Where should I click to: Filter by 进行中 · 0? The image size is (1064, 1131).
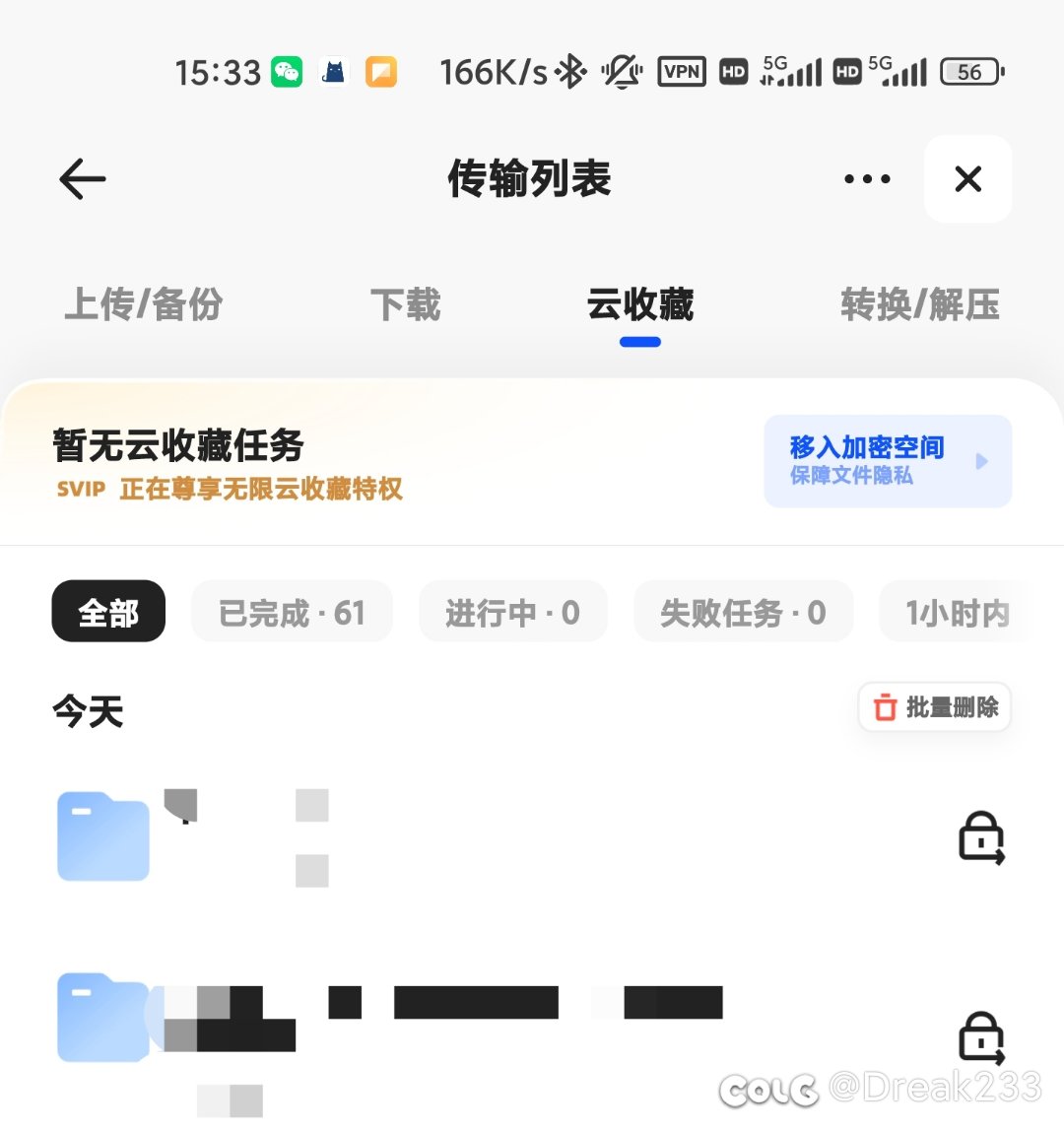click(x=512, y=613)
